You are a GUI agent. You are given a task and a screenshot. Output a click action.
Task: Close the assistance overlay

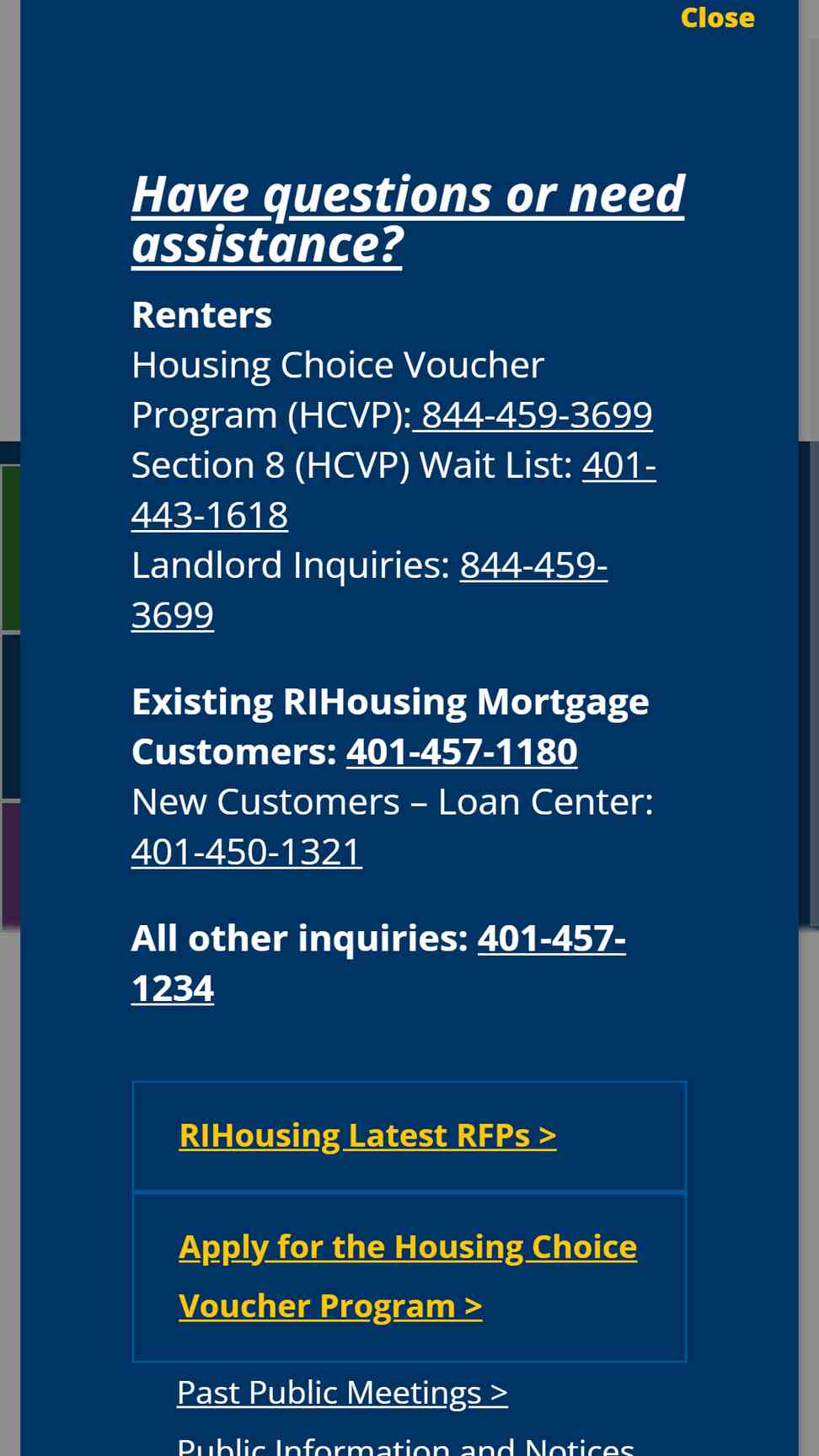[x=717, y=17]
